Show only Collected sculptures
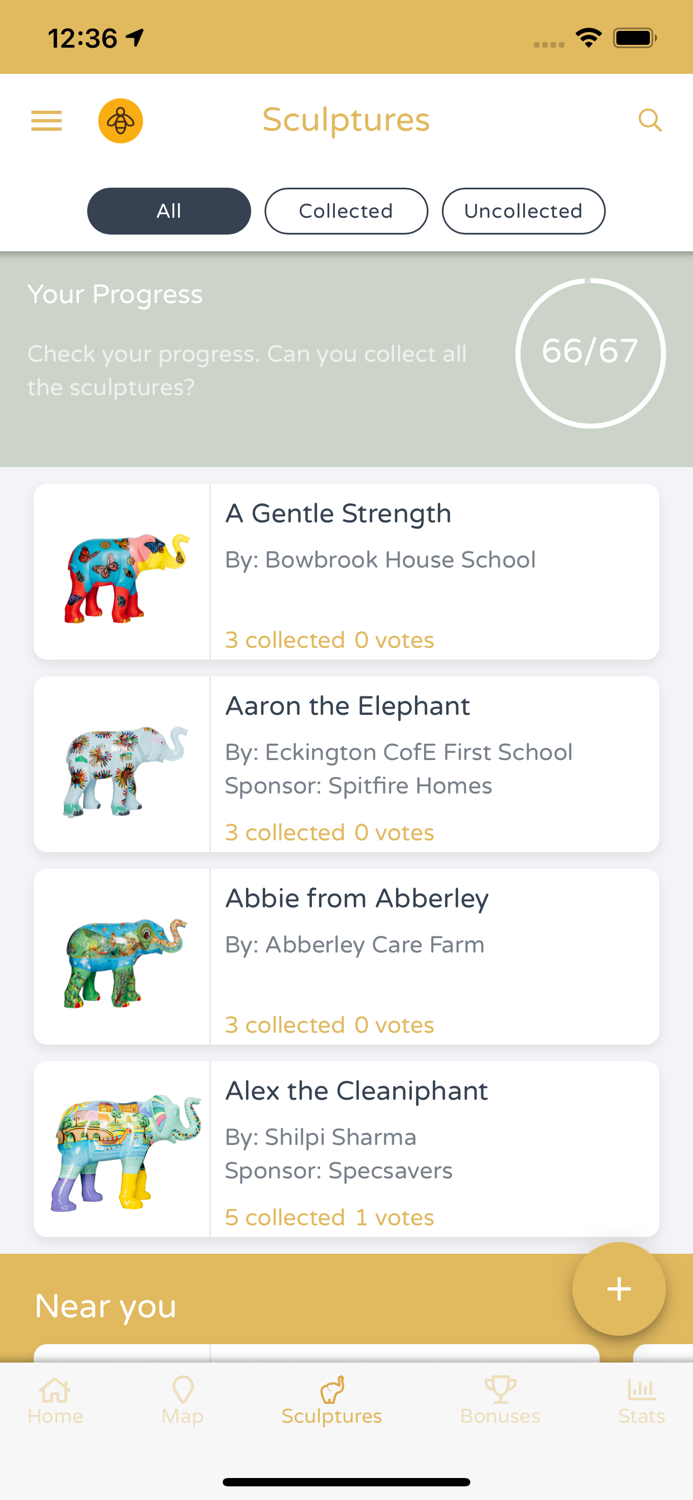The width and height of the screenshot is (693, 1500). pos(346,211)
